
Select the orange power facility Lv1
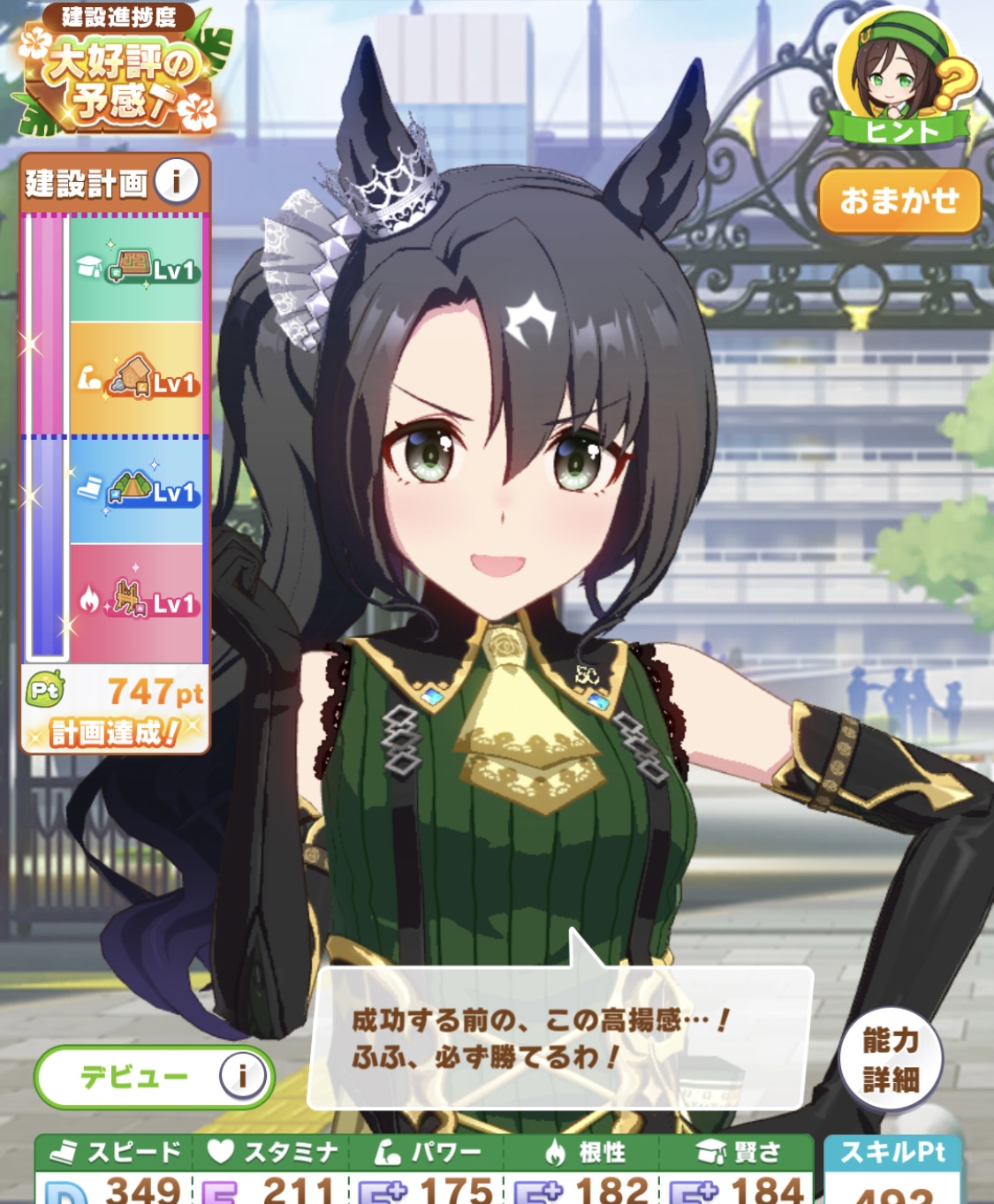point(137,380)
